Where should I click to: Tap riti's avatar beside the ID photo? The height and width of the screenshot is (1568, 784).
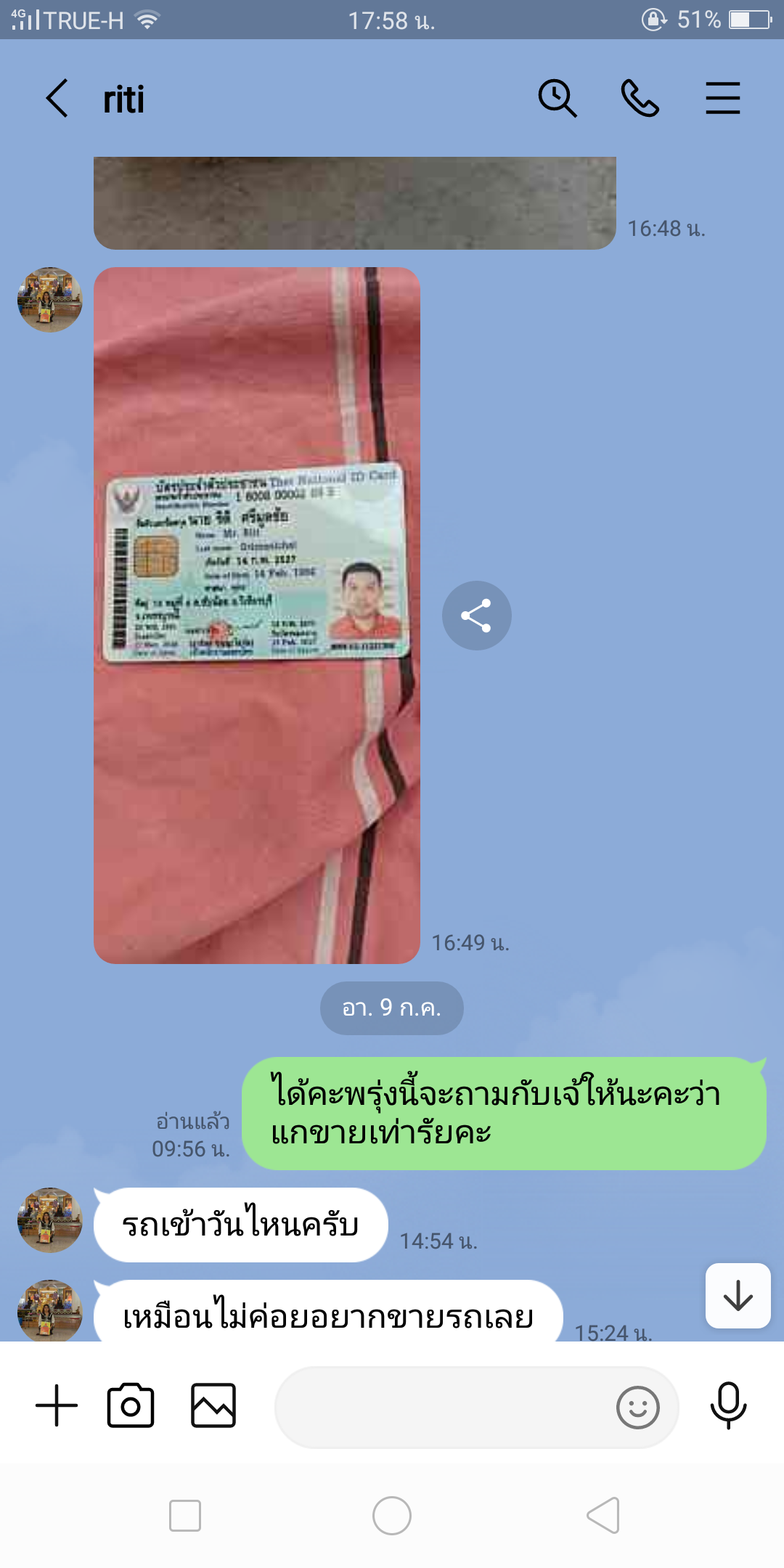coord(50,300)
